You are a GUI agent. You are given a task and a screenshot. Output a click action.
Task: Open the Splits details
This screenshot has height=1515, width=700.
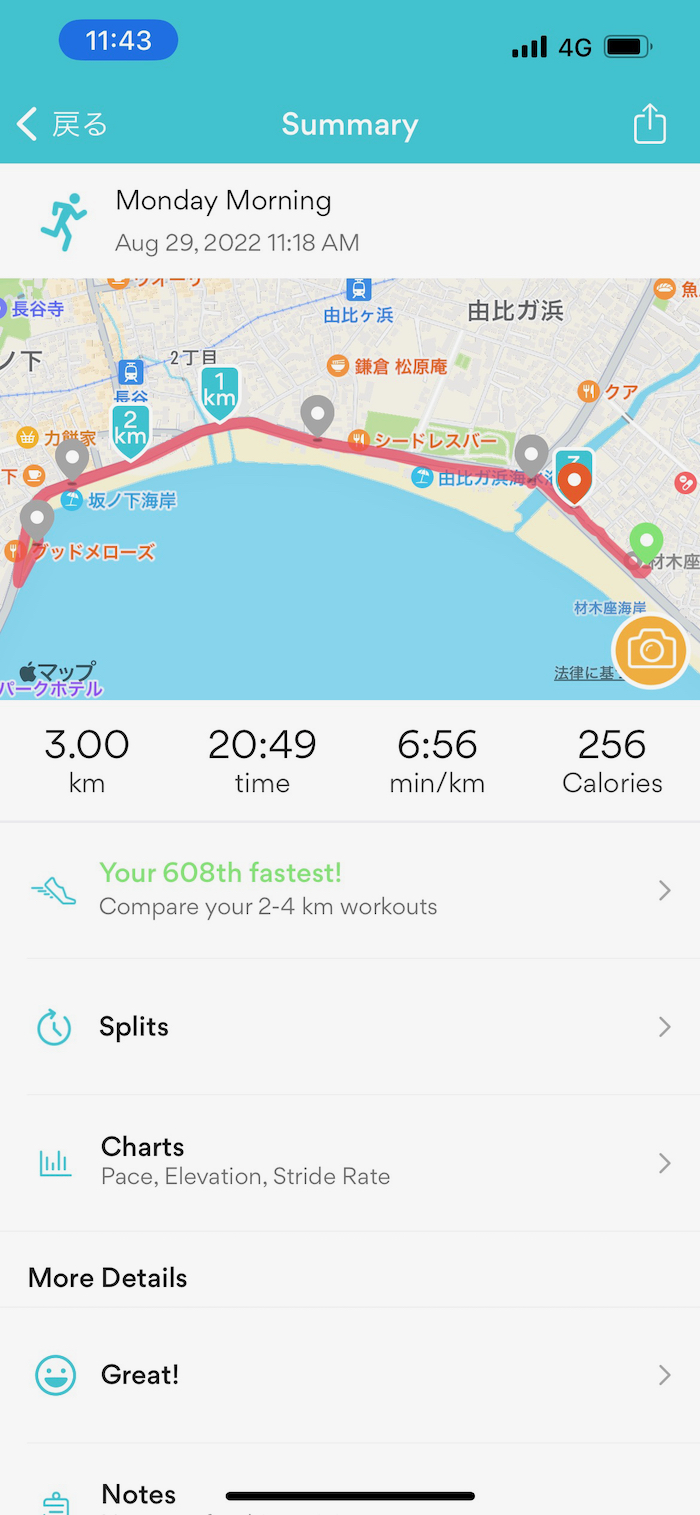(350, 1027)
